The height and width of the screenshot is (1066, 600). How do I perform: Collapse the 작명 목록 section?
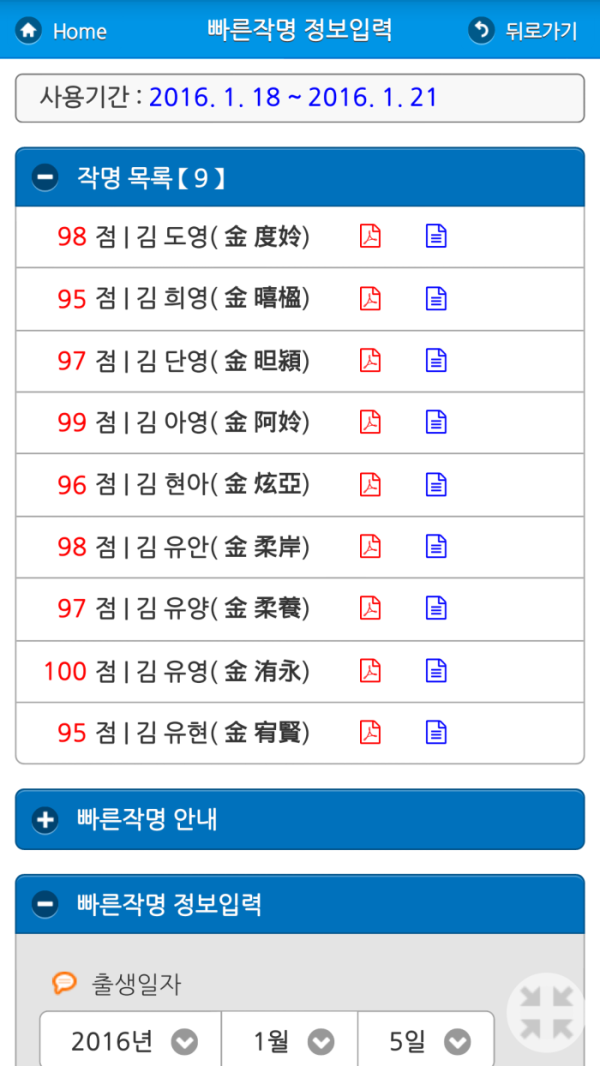click(300, 178)
